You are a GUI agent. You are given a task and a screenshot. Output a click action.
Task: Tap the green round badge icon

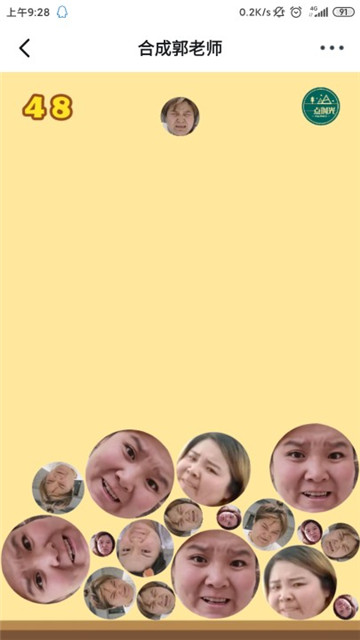click(321, 106)
